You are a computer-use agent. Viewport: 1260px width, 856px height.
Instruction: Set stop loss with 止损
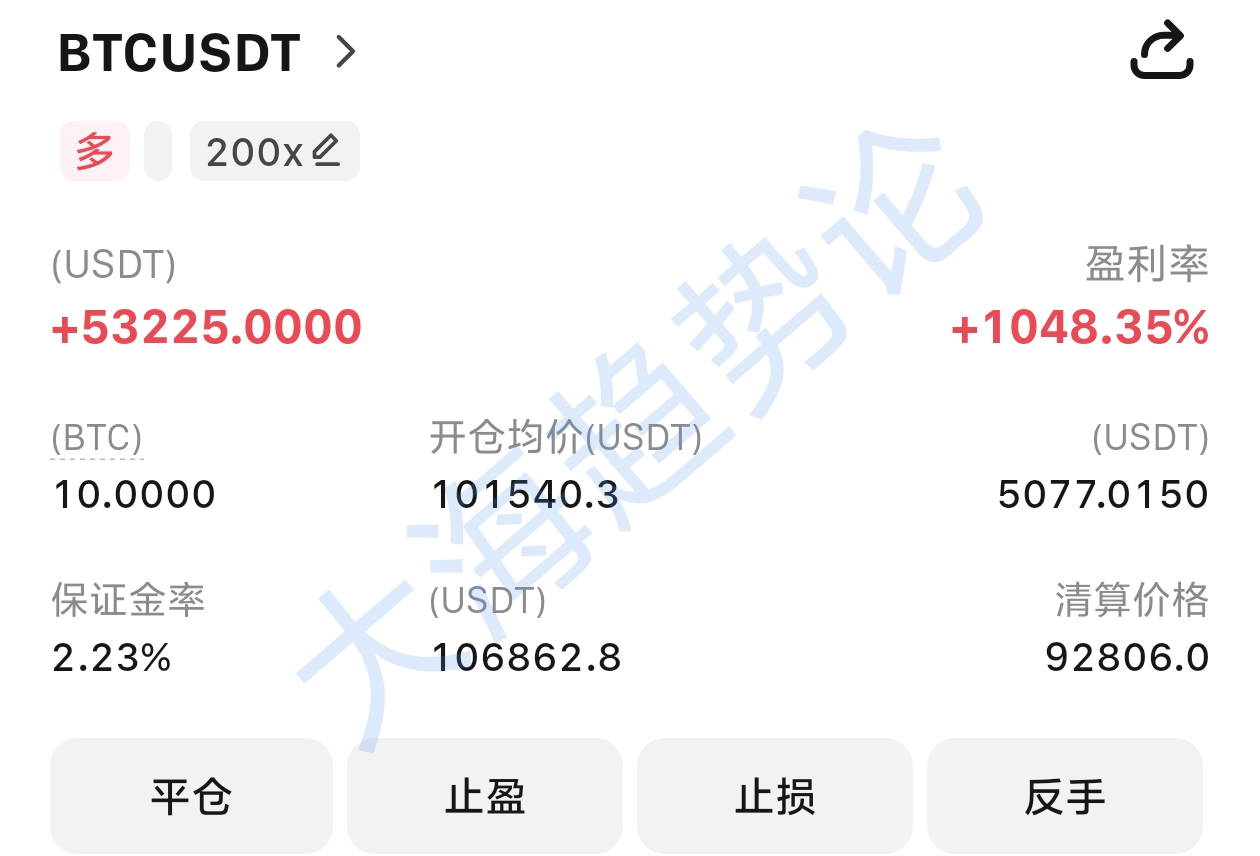point(775,797)
